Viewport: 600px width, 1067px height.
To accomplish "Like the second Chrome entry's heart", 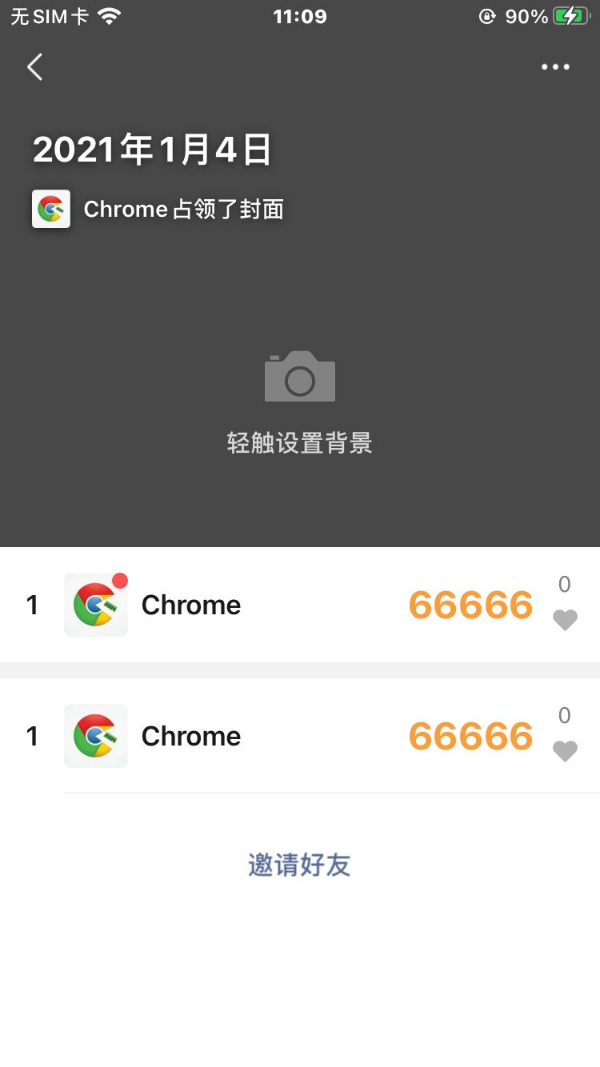I will point(565,751).
